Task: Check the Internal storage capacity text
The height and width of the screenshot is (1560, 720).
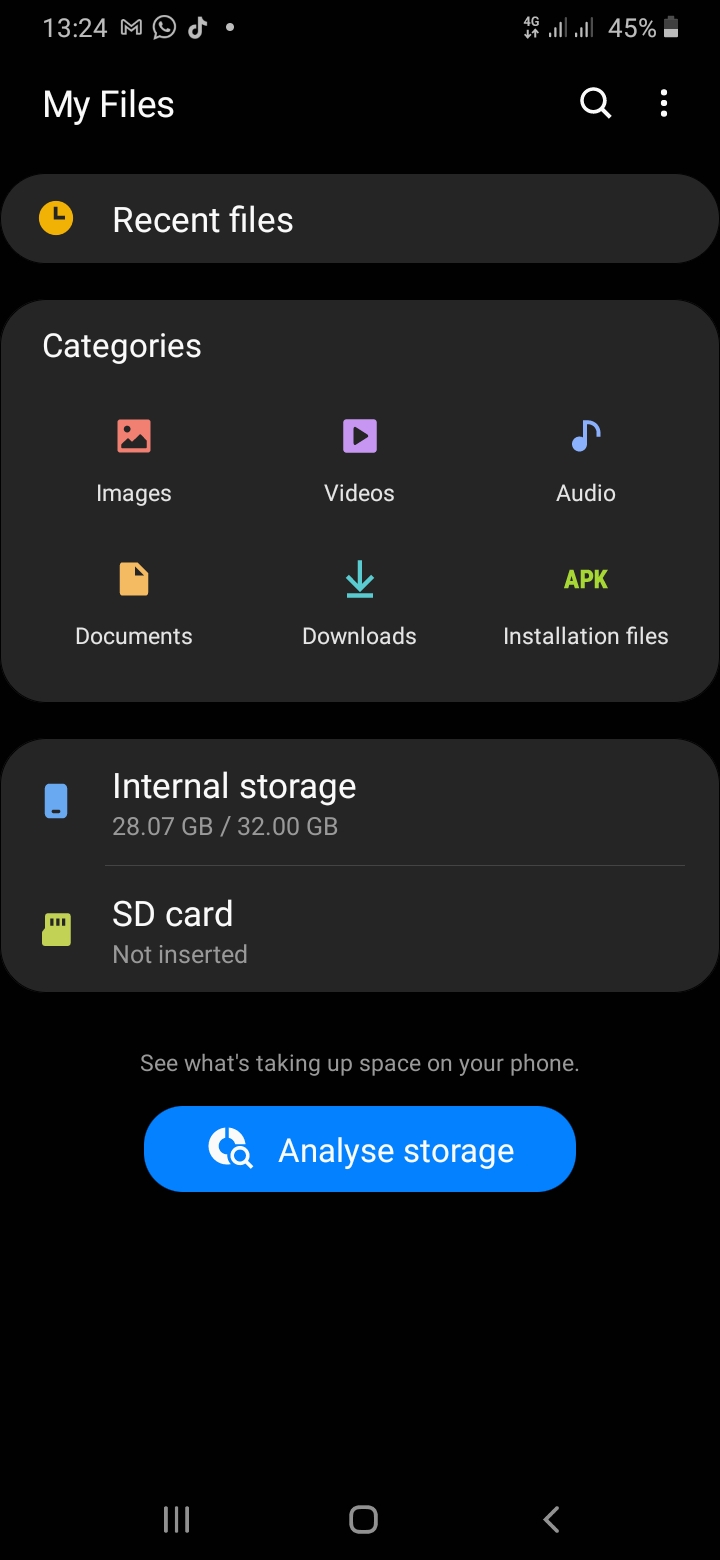Action: tap(226, 826)
